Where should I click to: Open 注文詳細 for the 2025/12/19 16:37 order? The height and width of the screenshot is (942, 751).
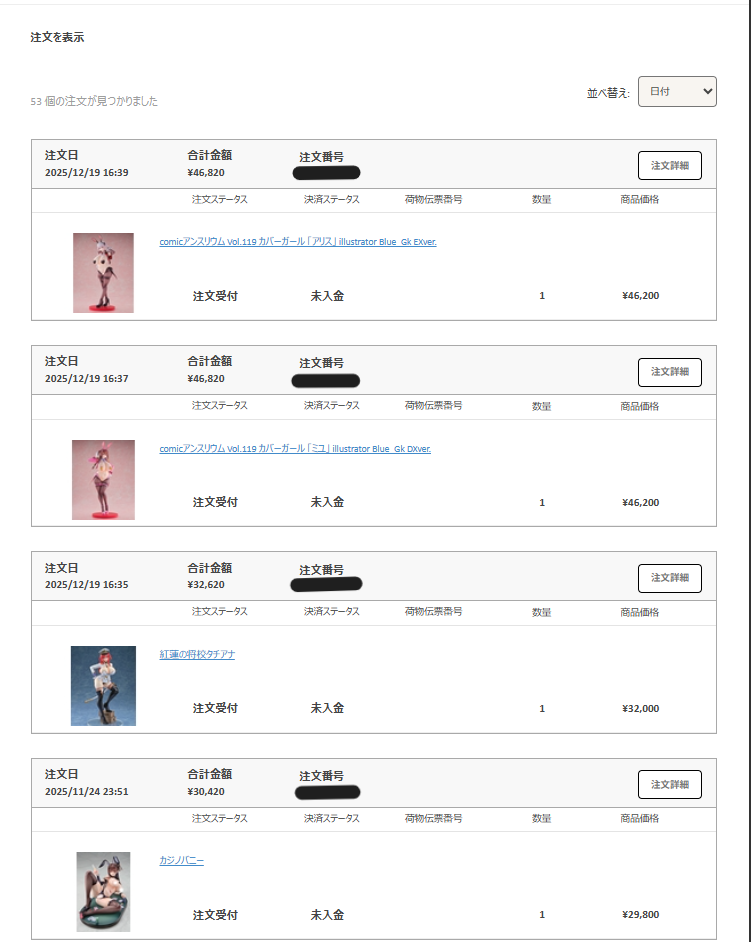click(669, 372)
